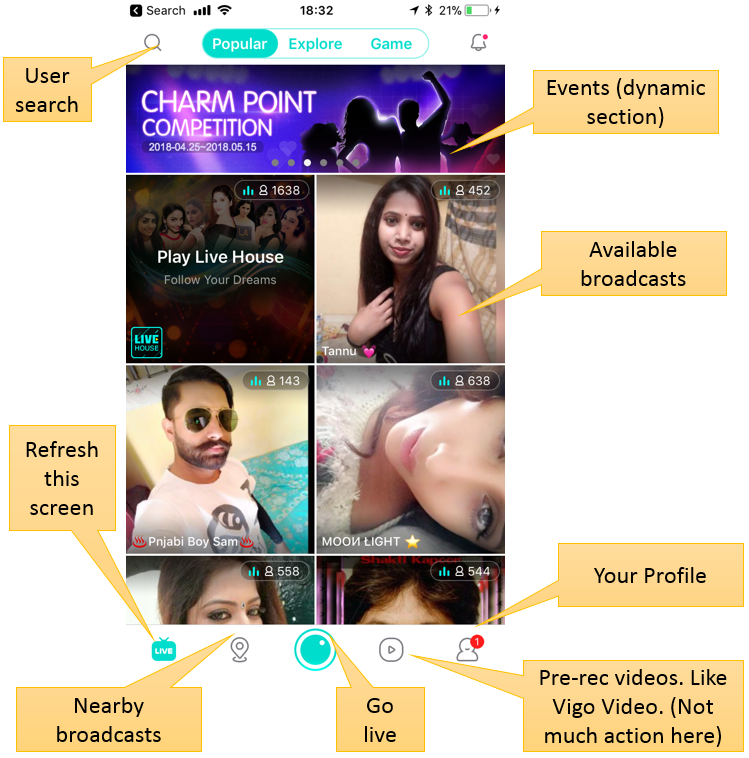Open your profile tab
This screenshot has height=758, width=749.
click(467, 650)
